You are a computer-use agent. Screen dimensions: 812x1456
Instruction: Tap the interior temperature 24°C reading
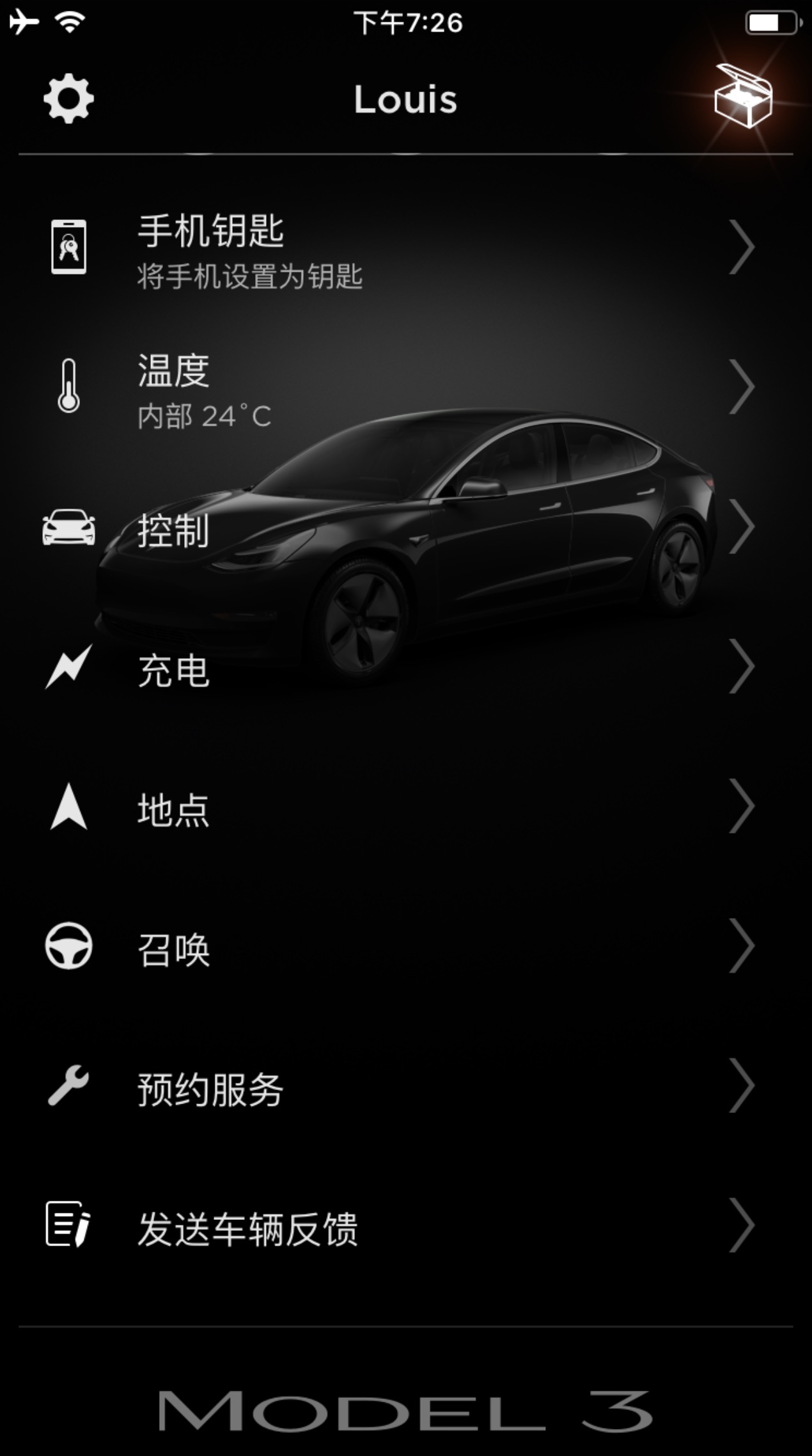(203, 417)
